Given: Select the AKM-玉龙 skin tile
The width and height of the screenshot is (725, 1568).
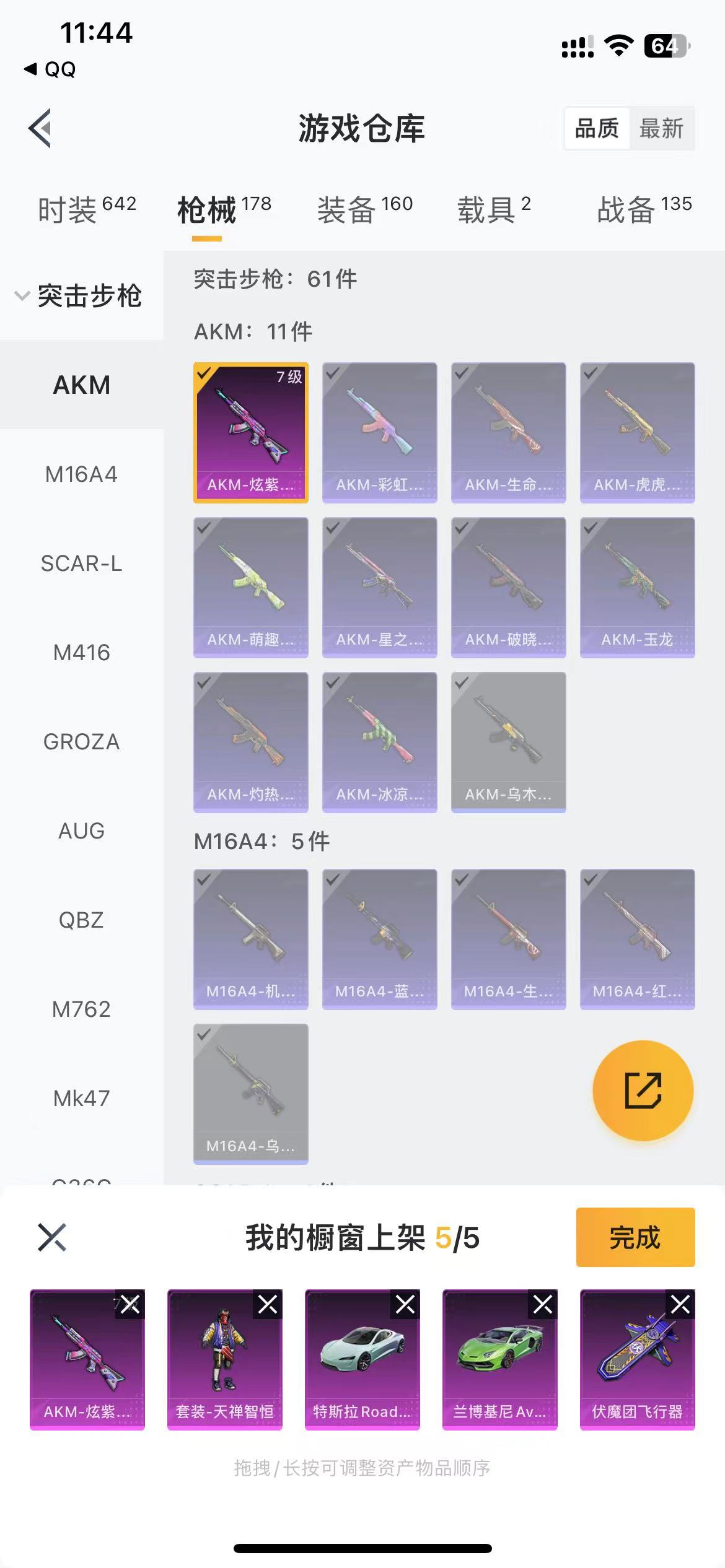Looking at the screenshot, I should [x=637, y=587].
